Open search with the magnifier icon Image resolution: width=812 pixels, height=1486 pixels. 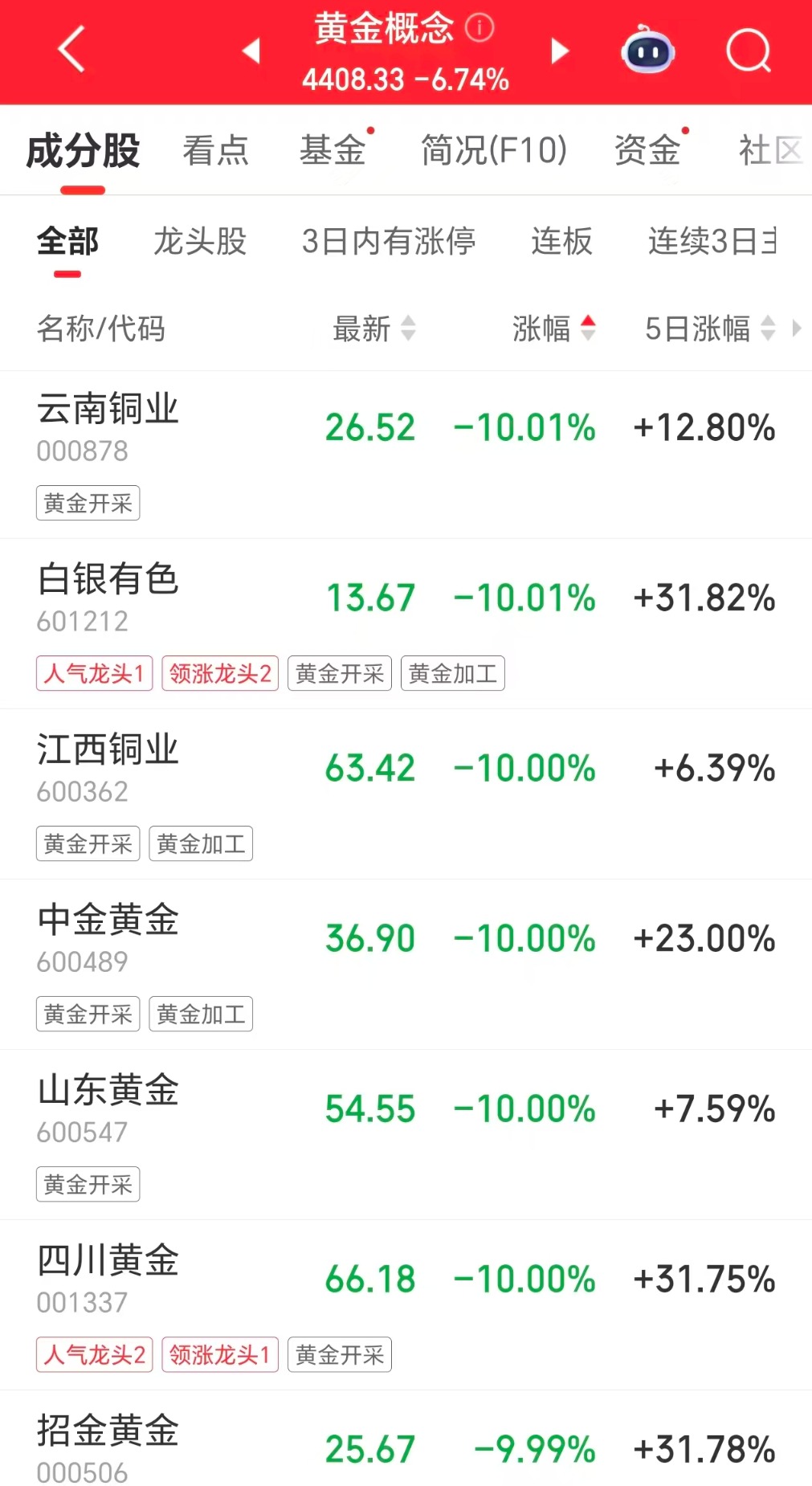tap(748, 51)
